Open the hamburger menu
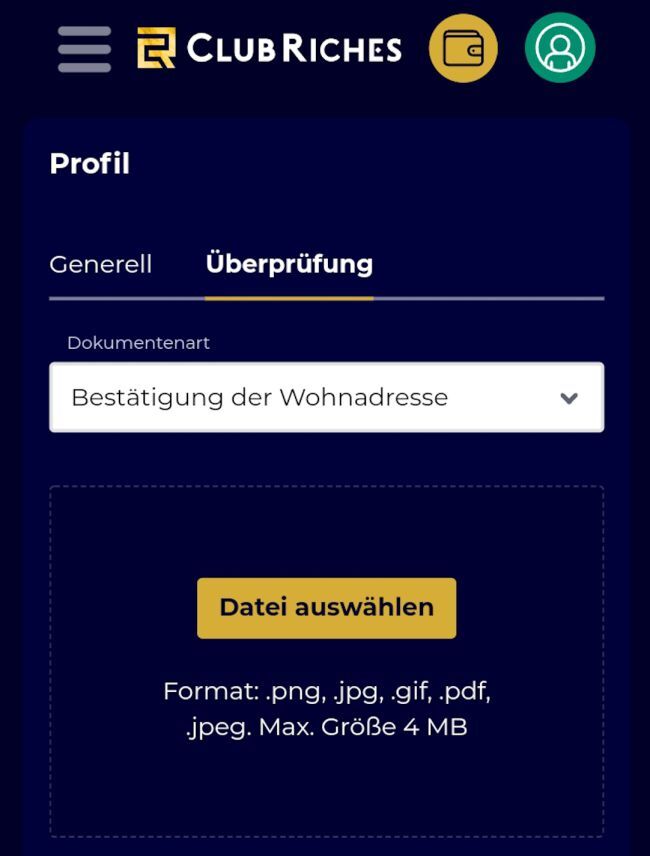This screenshot has width=650, height=856. pyautogui.click(x=84, y=49)
